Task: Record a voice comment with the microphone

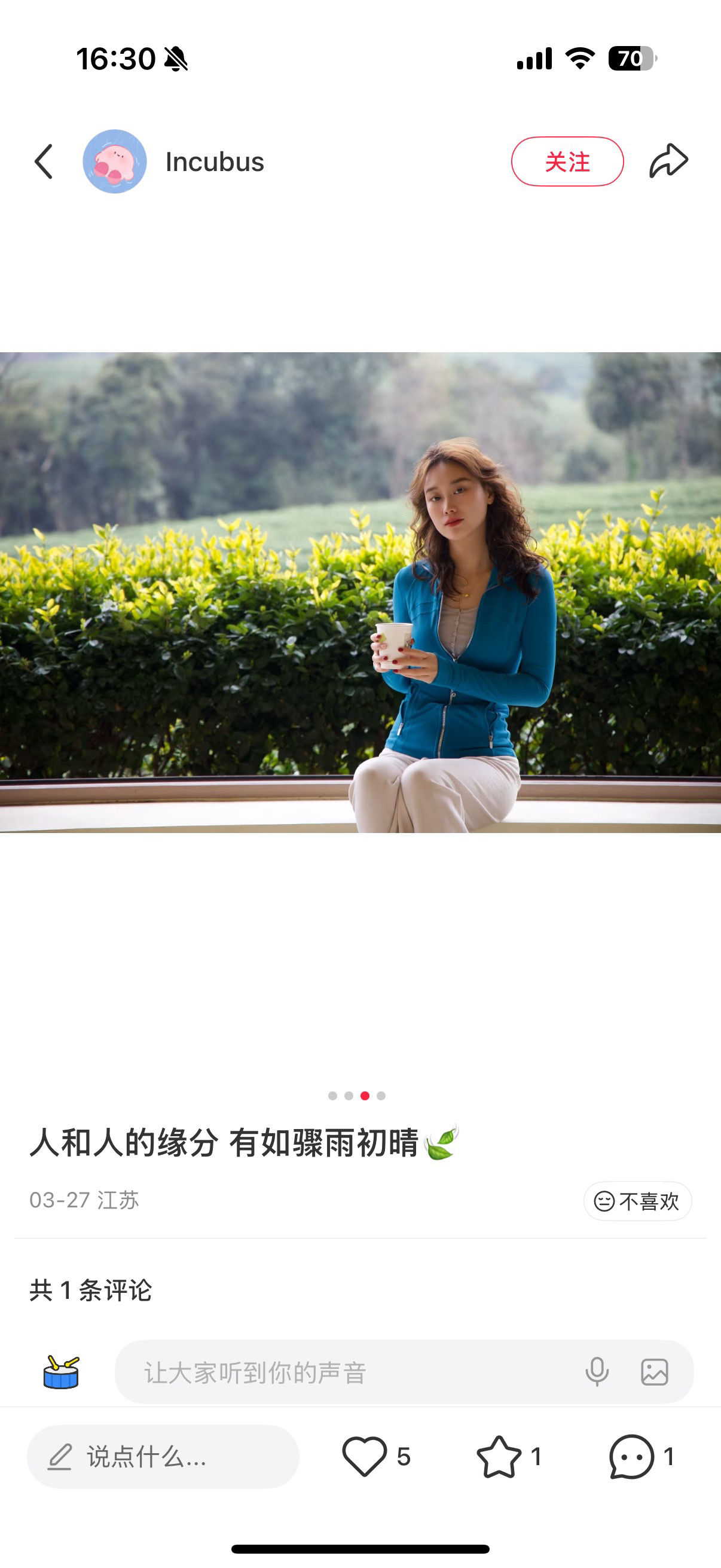Action: pyautogui.click(x=597, y=1372)
